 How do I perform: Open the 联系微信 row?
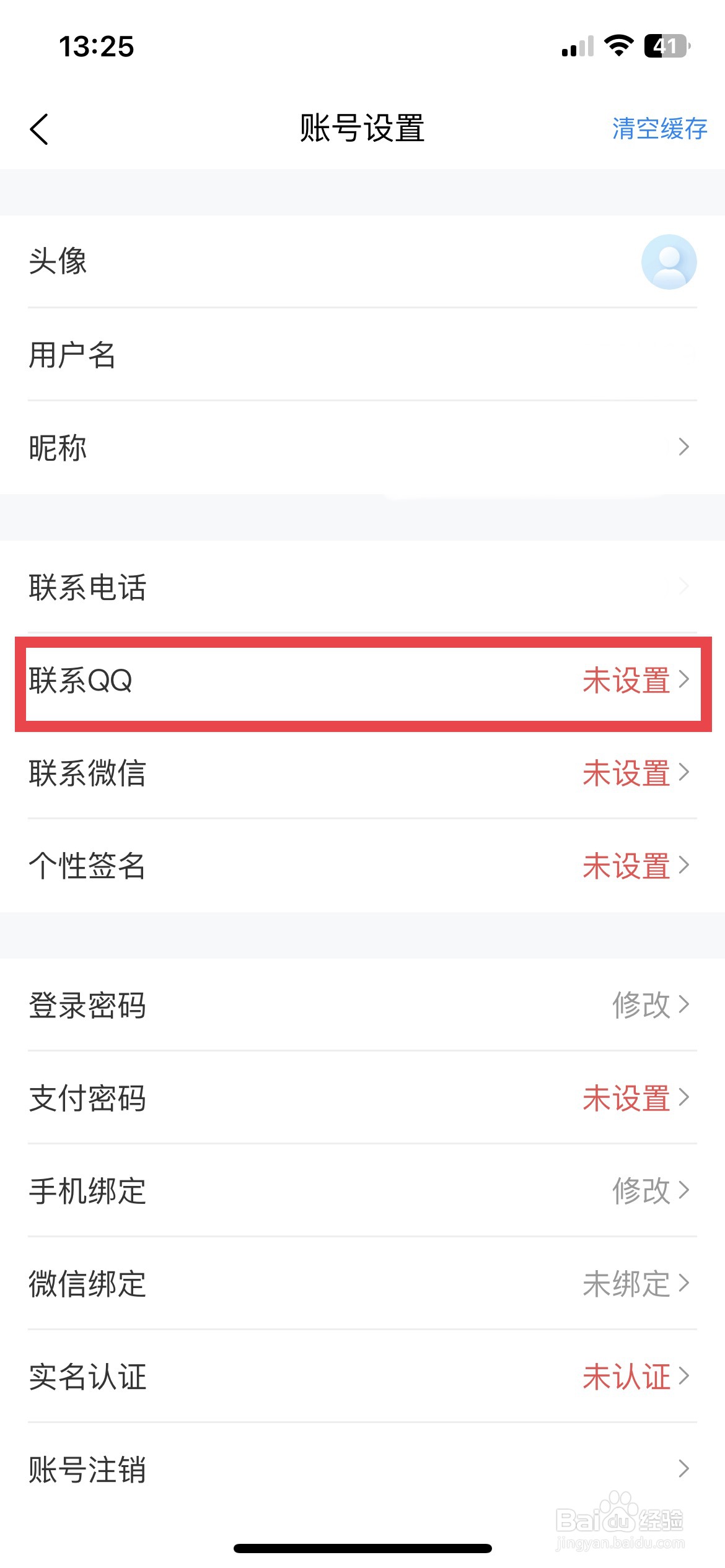click(362, 773)
